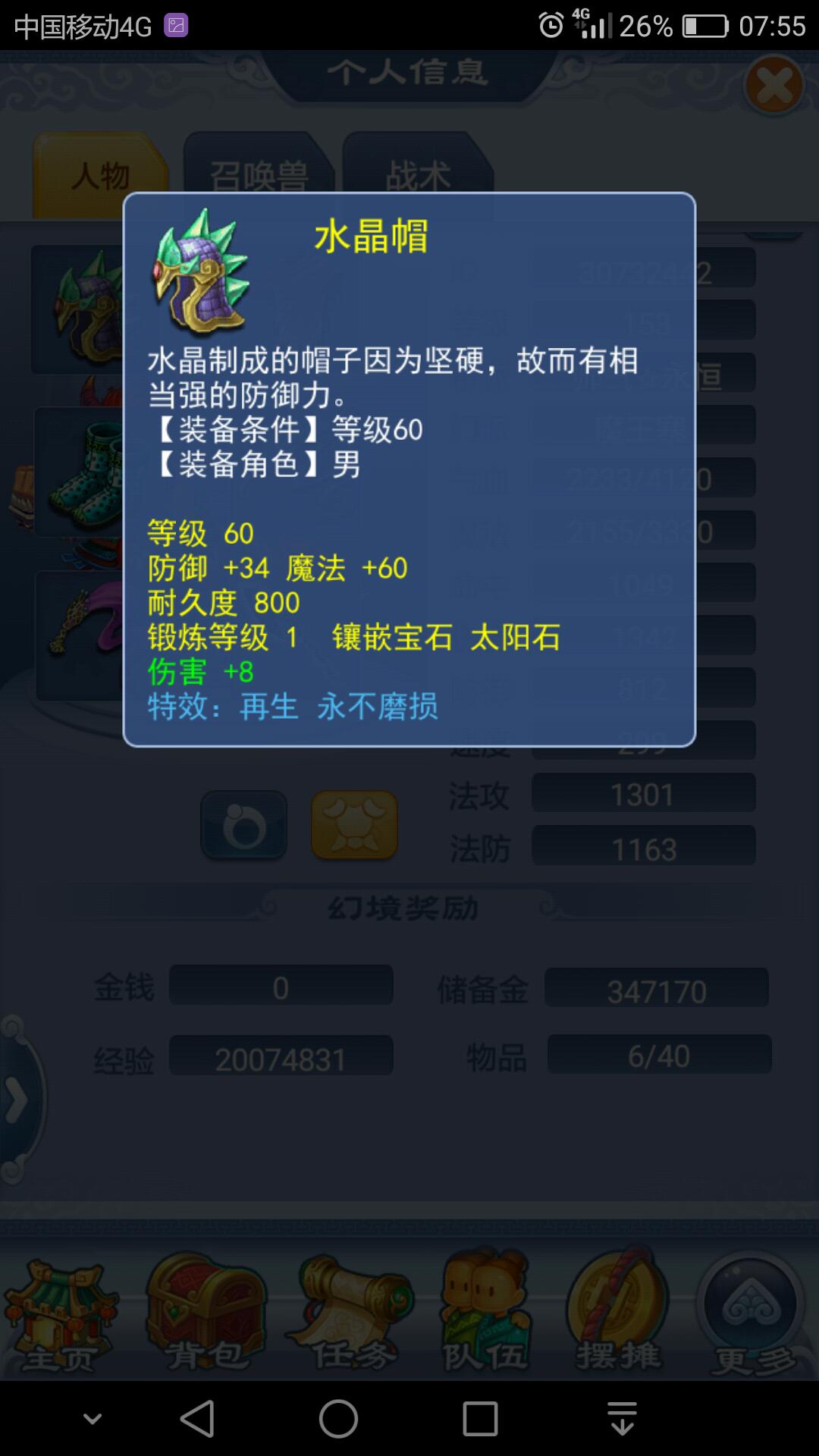This screenshot has width=819, height=1456.
Task: Tap the blue ring accessory button
Action: click(x=243, y=826)
